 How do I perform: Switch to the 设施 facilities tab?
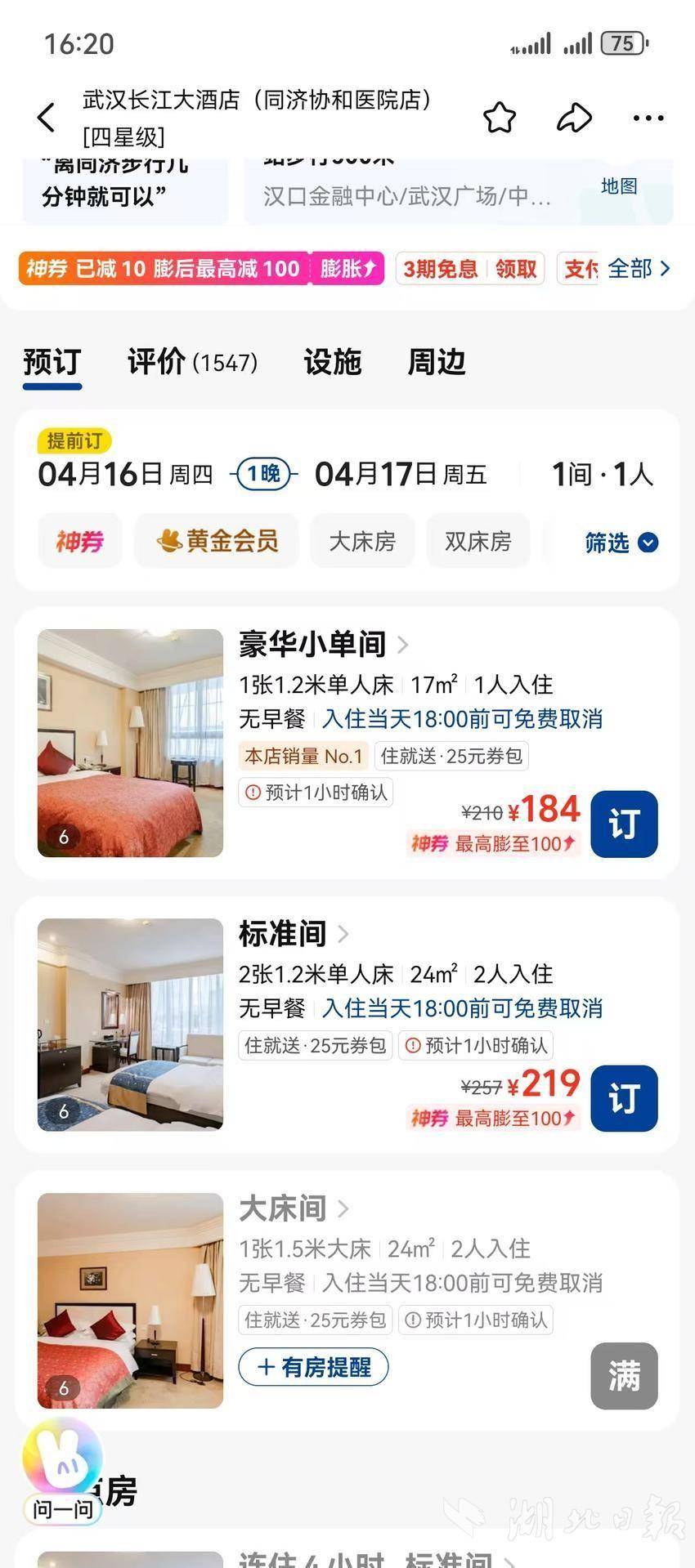click(332, 362)
